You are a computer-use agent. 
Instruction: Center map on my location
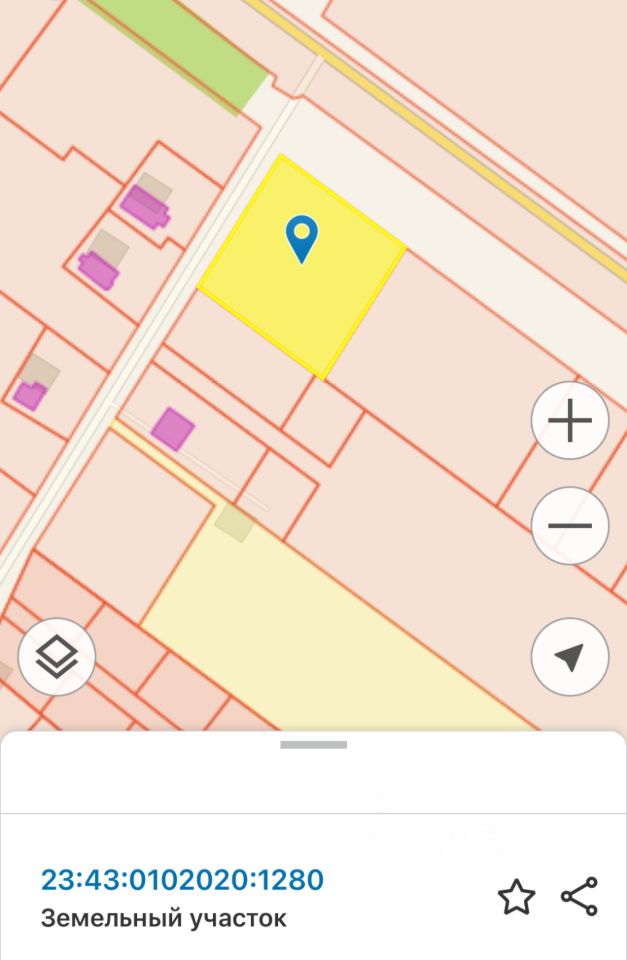(x=570, y=657)
